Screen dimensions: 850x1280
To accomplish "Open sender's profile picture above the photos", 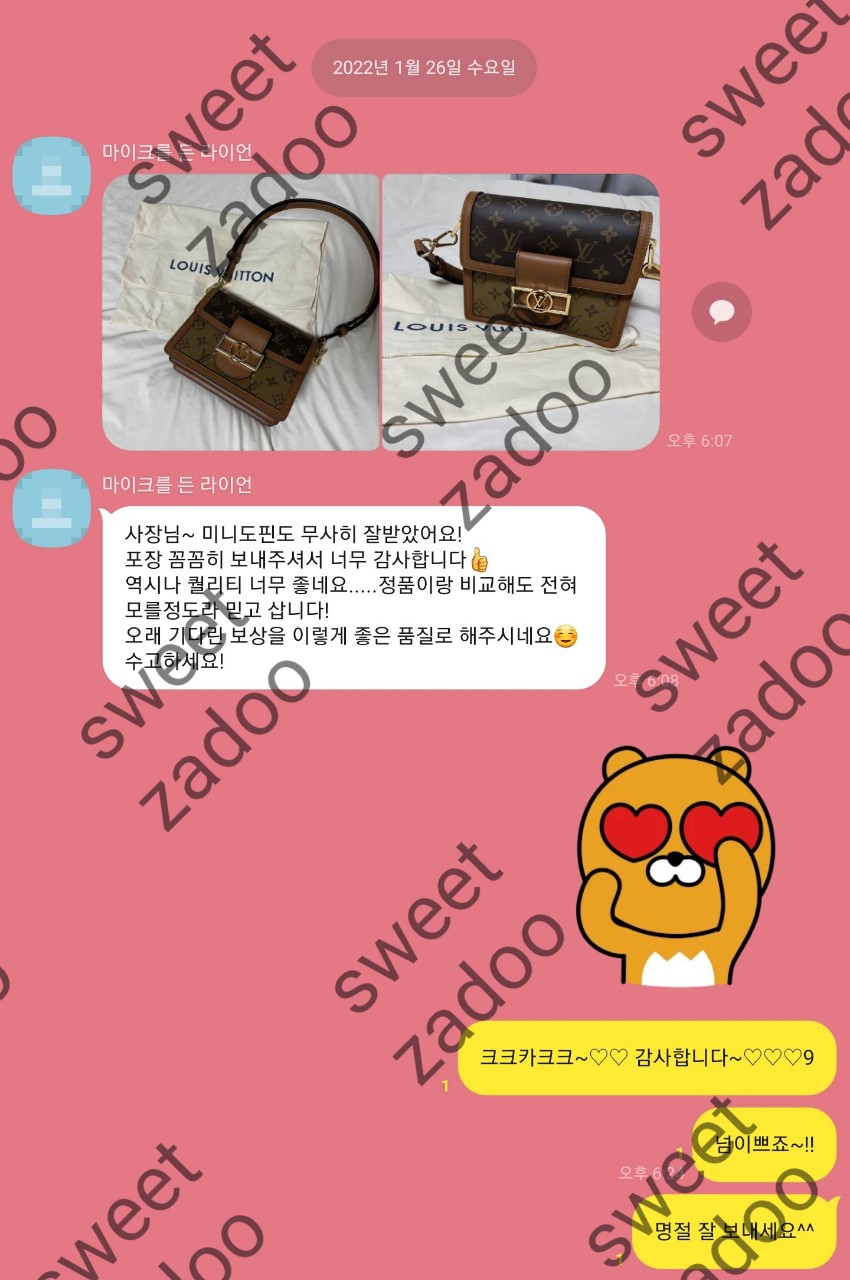I will [x=51, y=176].
